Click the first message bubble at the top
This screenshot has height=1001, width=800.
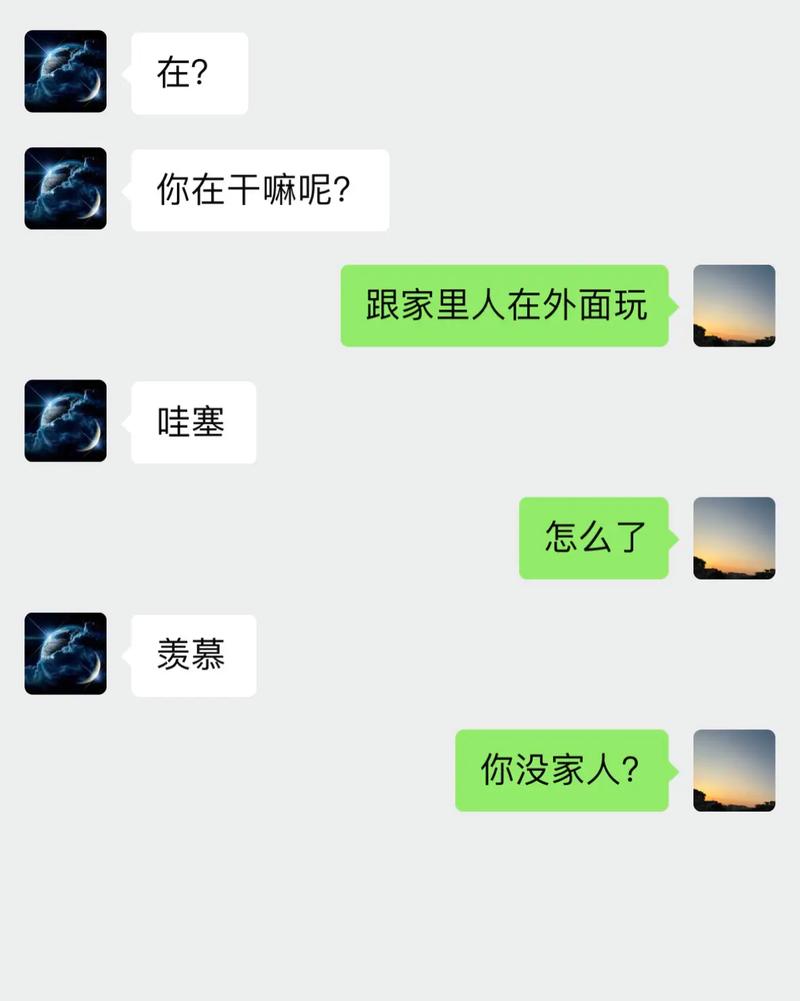pos(189,72)
